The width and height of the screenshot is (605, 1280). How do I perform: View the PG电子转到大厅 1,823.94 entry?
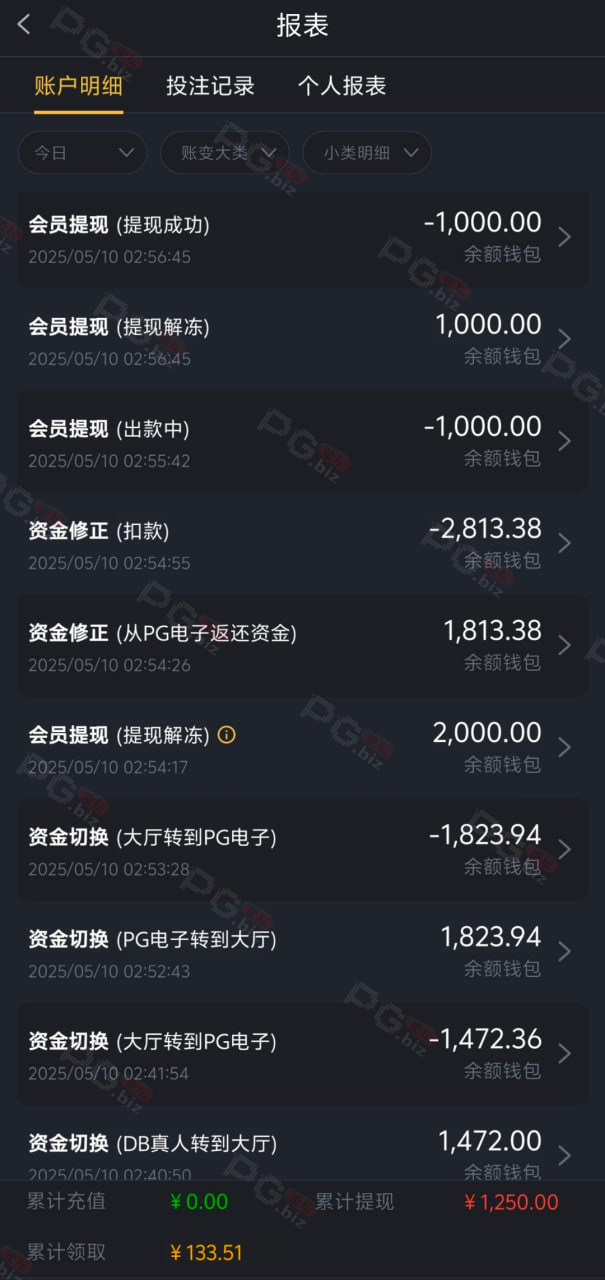coord(302,951)
